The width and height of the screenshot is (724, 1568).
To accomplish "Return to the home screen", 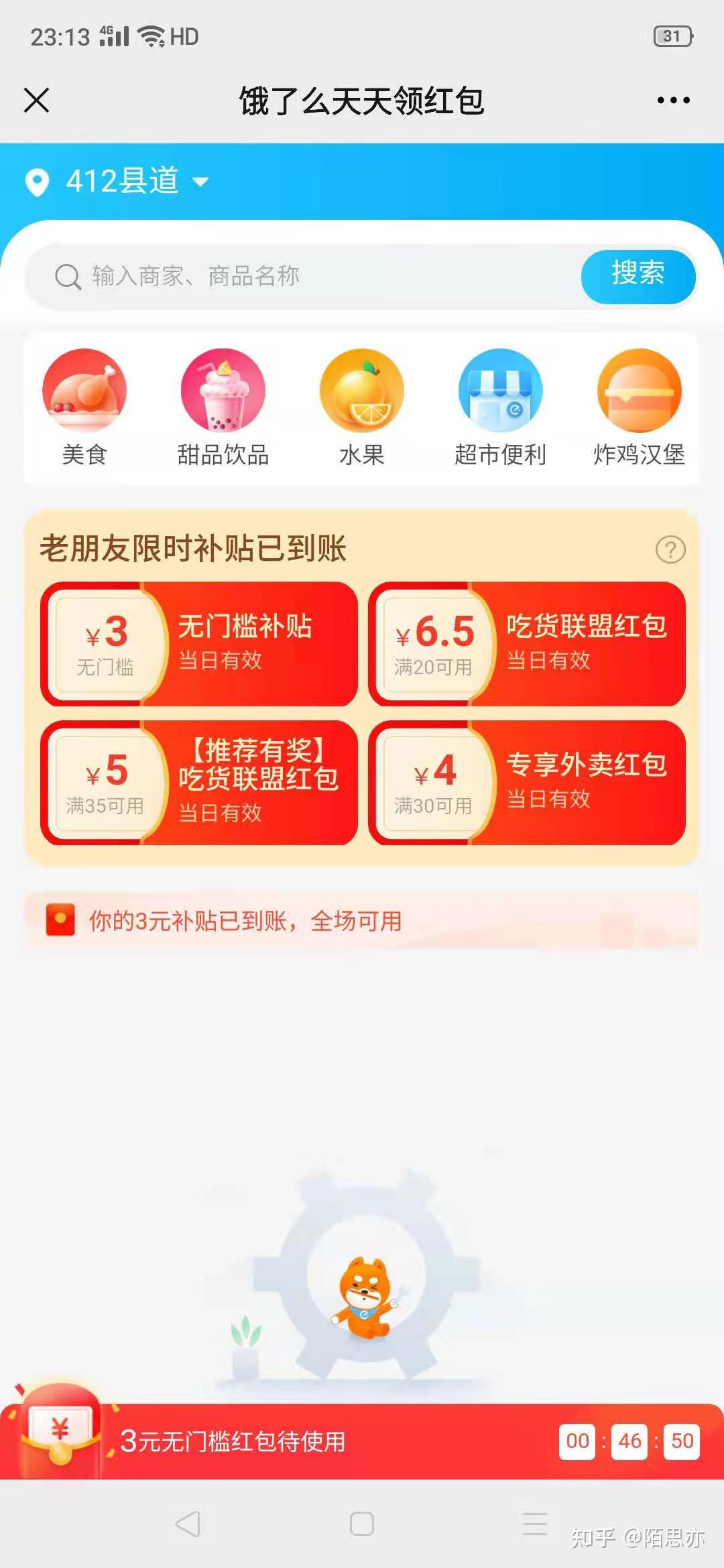I will 362,1524.
